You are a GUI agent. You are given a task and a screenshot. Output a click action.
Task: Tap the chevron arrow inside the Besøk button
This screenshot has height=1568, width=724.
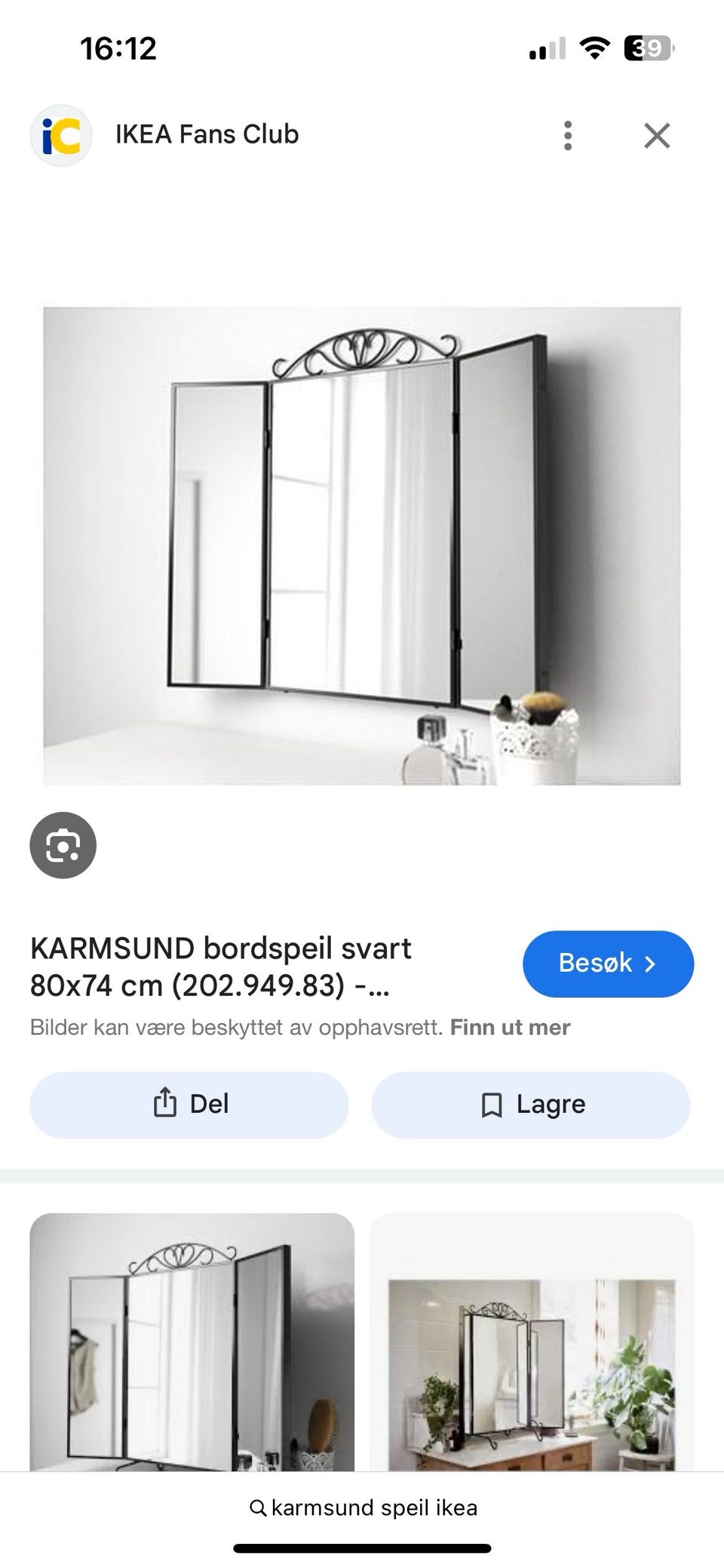652,964
